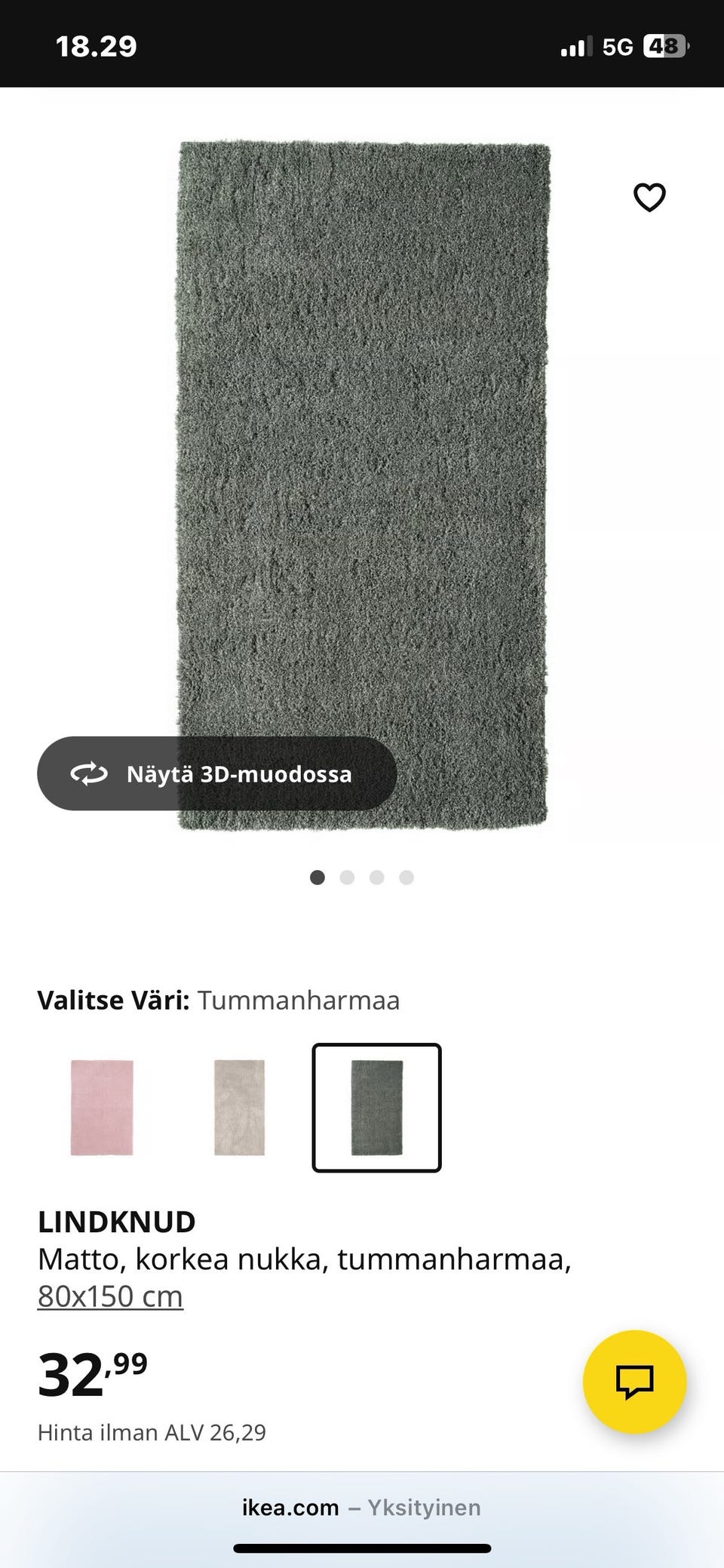Viewport: 724px width, 1568px height.
Task: Select the dark gray rug swatch thumbnail
Action: point(376,1105)
